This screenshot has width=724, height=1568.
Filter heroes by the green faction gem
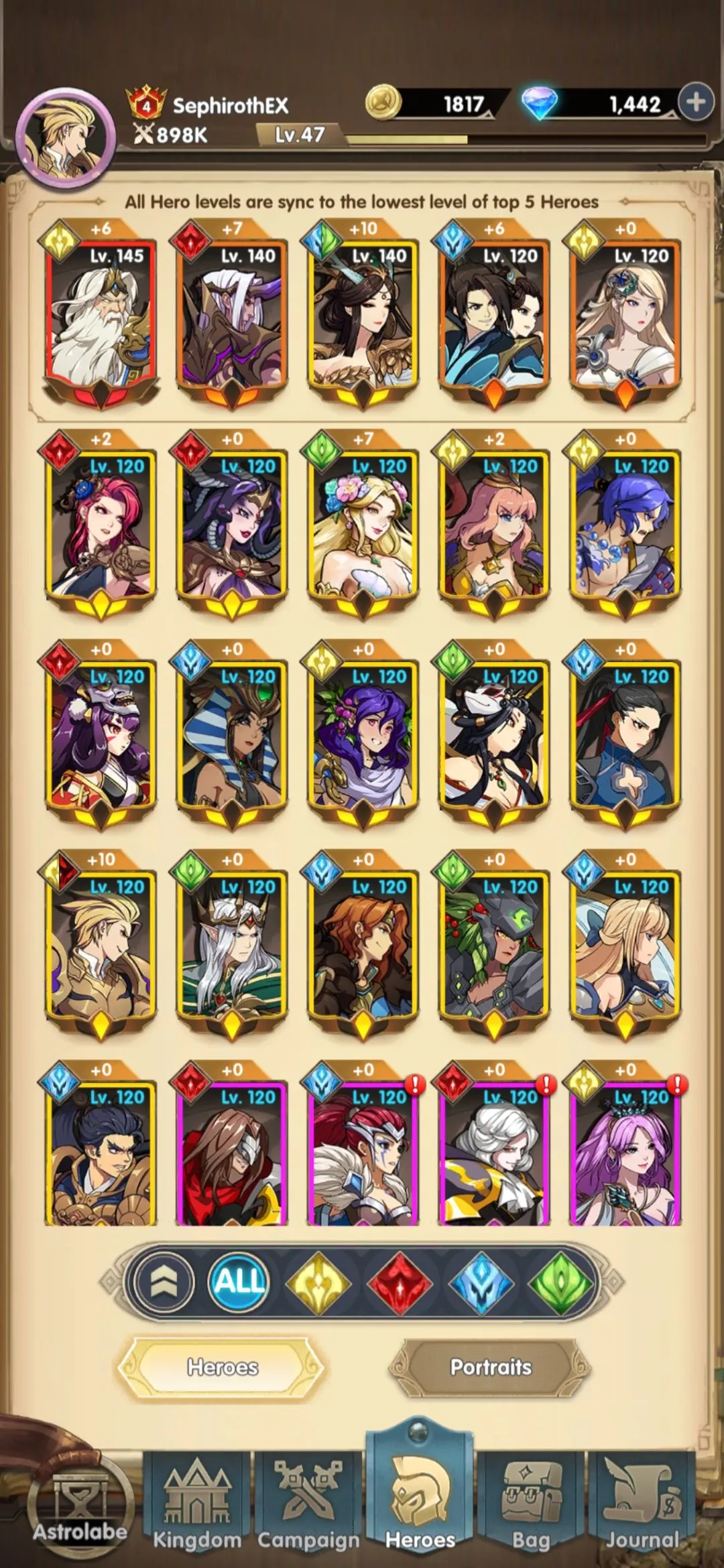560,1283
